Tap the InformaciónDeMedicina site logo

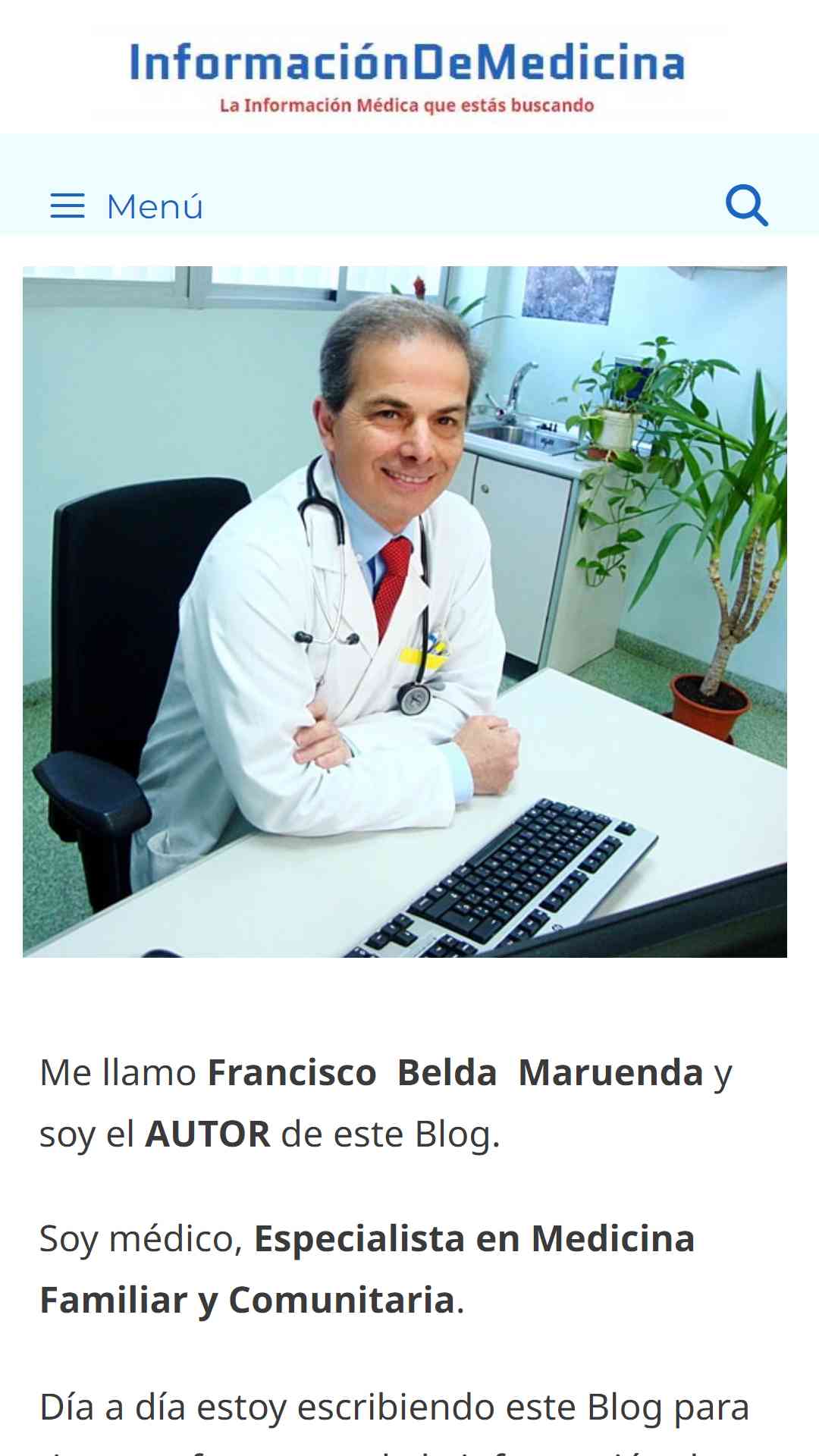pyautogui.click(x=408, y=75)
